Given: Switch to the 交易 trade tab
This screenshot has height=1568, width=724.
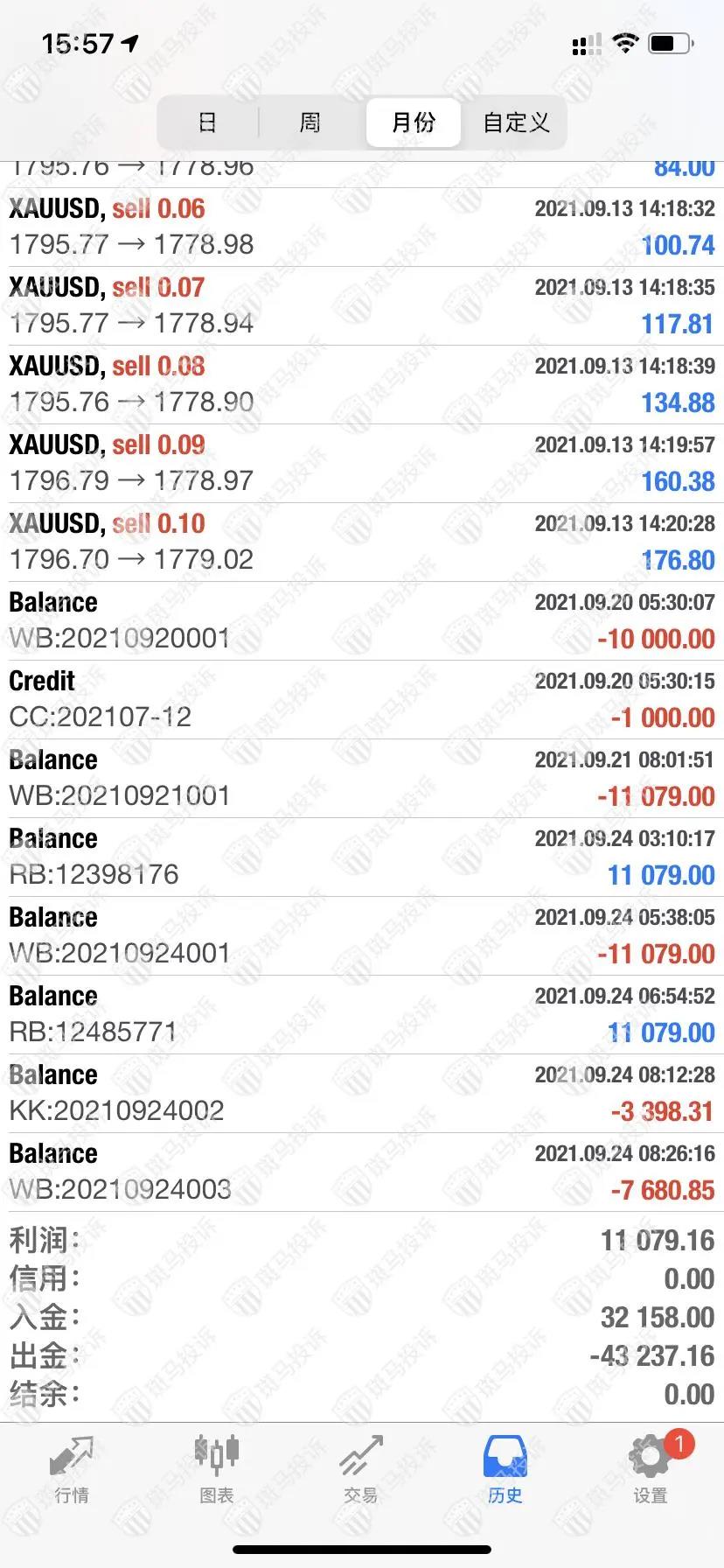Looking at the screenshot, I should tap(361, 1470).
